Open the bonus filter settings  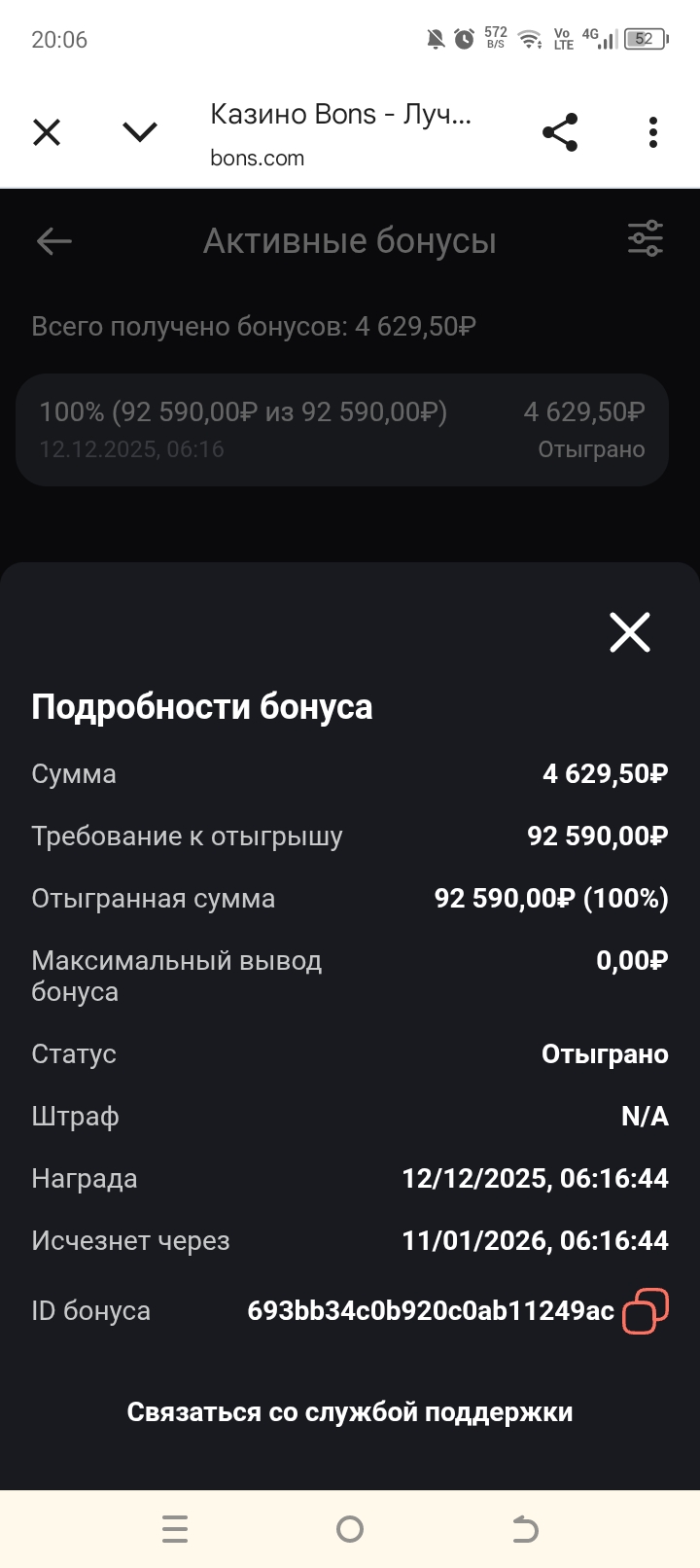(646, 239)
